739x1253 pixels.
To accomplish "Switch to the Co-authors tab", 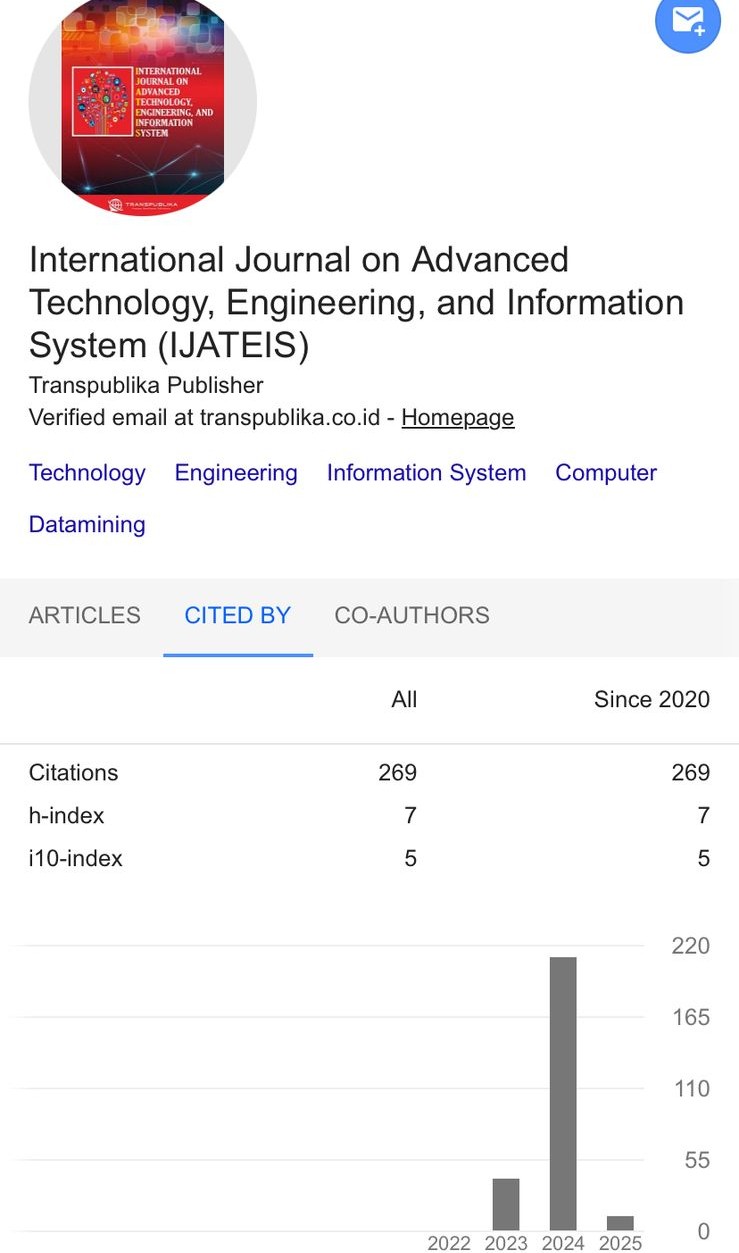I will tap(412, 615).
